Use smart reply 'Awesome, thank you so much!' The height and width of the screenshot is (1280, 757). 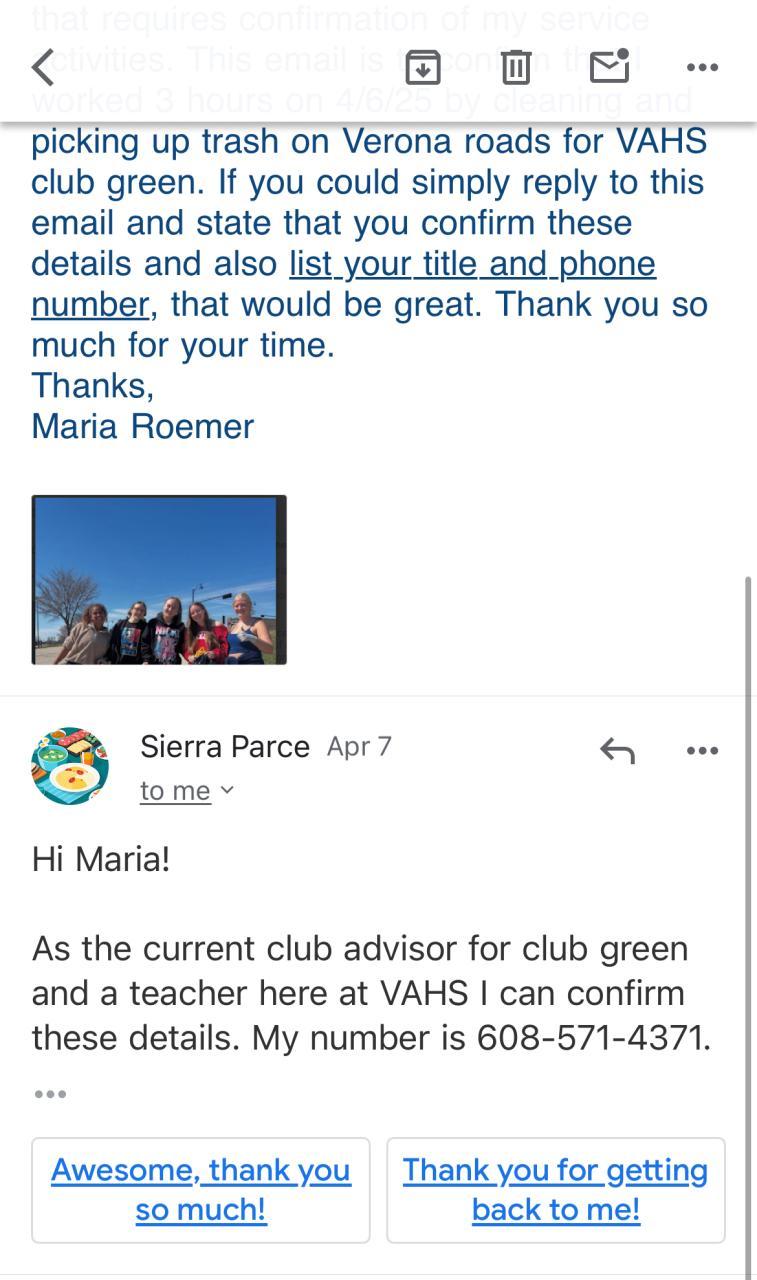pyautogui.click(x=201, y=1189)
